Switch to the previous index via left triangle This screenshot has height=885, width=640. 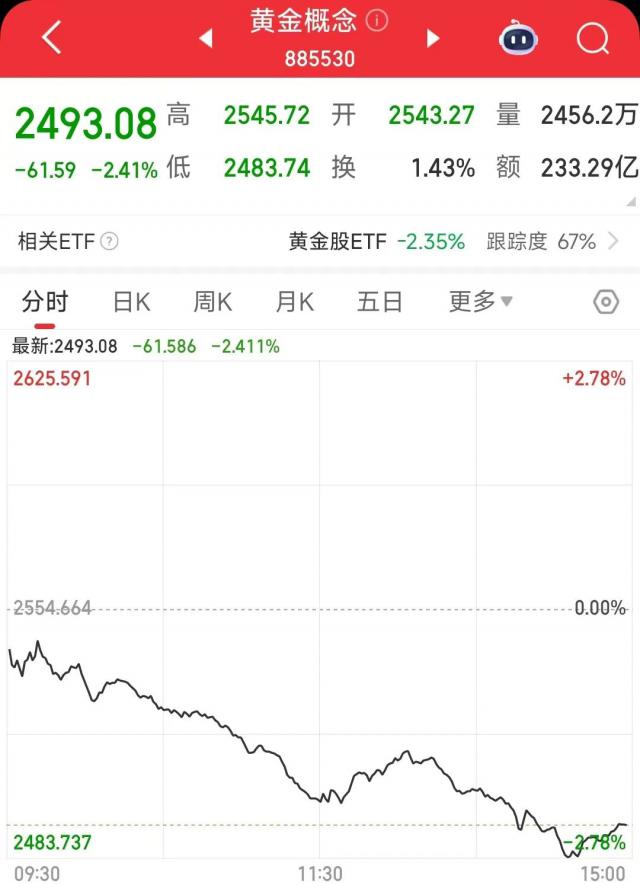tap(206, 39)
